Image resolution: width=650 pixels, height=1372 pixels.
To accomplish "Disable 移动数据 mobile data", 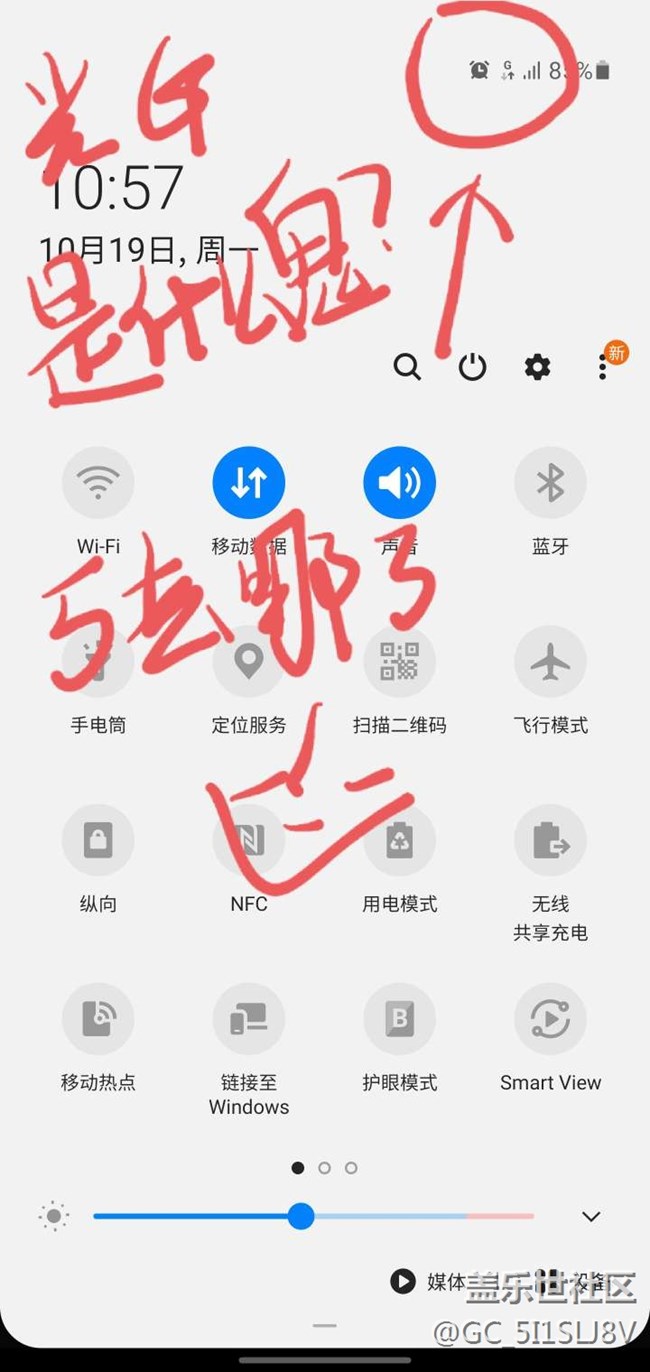I will (249, 483).
